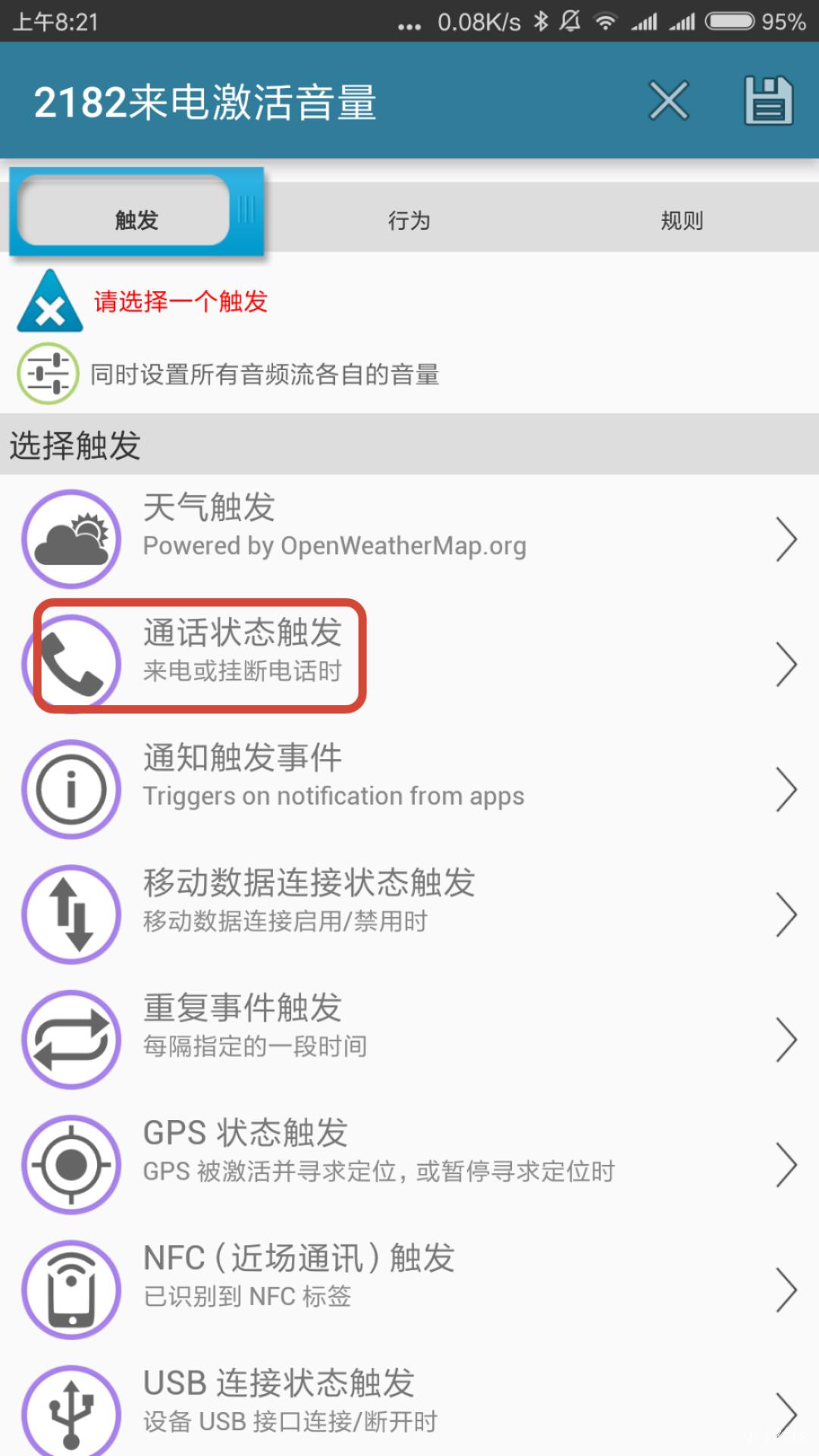The height and width of the screenshot is (1456, 819).
Task: Click the info icon beside 通知触发事件
Action: coord(71,787)
